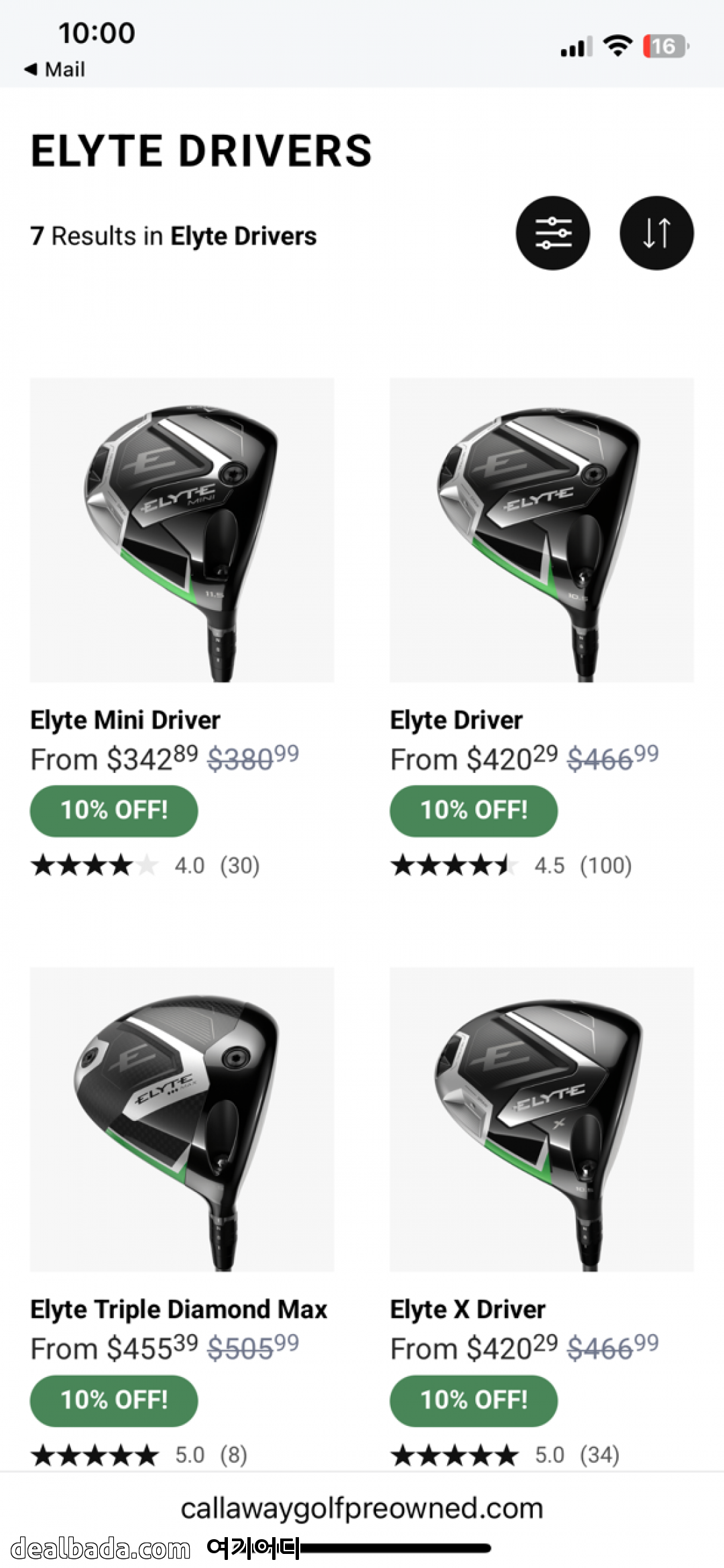
Task: Open the filter options button
Action: (x=552, y=233)
